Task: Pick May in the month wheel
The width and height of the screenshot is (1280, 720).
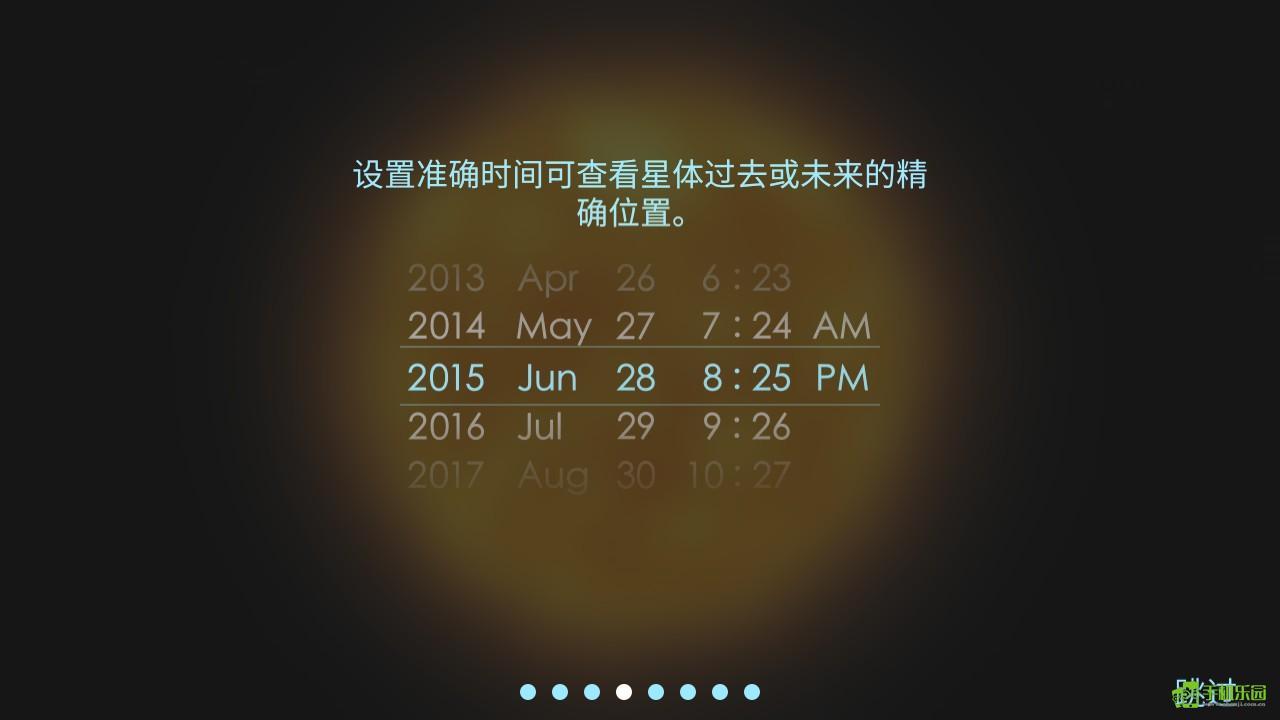Action: (553, 327)
